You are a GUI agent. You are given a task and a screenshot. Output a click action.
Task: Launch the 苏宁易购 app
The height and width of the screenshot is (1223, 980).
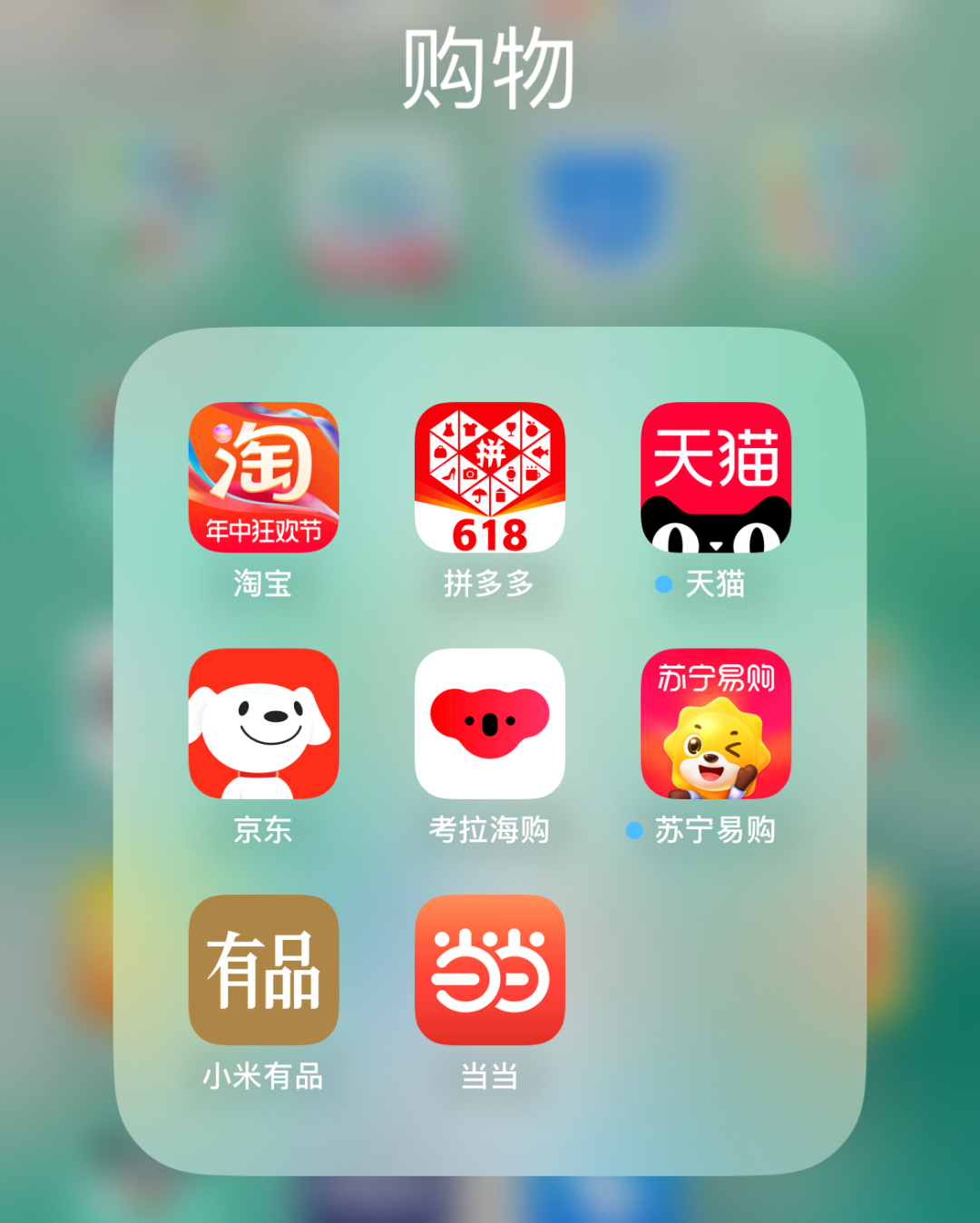[x=716, y=723]
